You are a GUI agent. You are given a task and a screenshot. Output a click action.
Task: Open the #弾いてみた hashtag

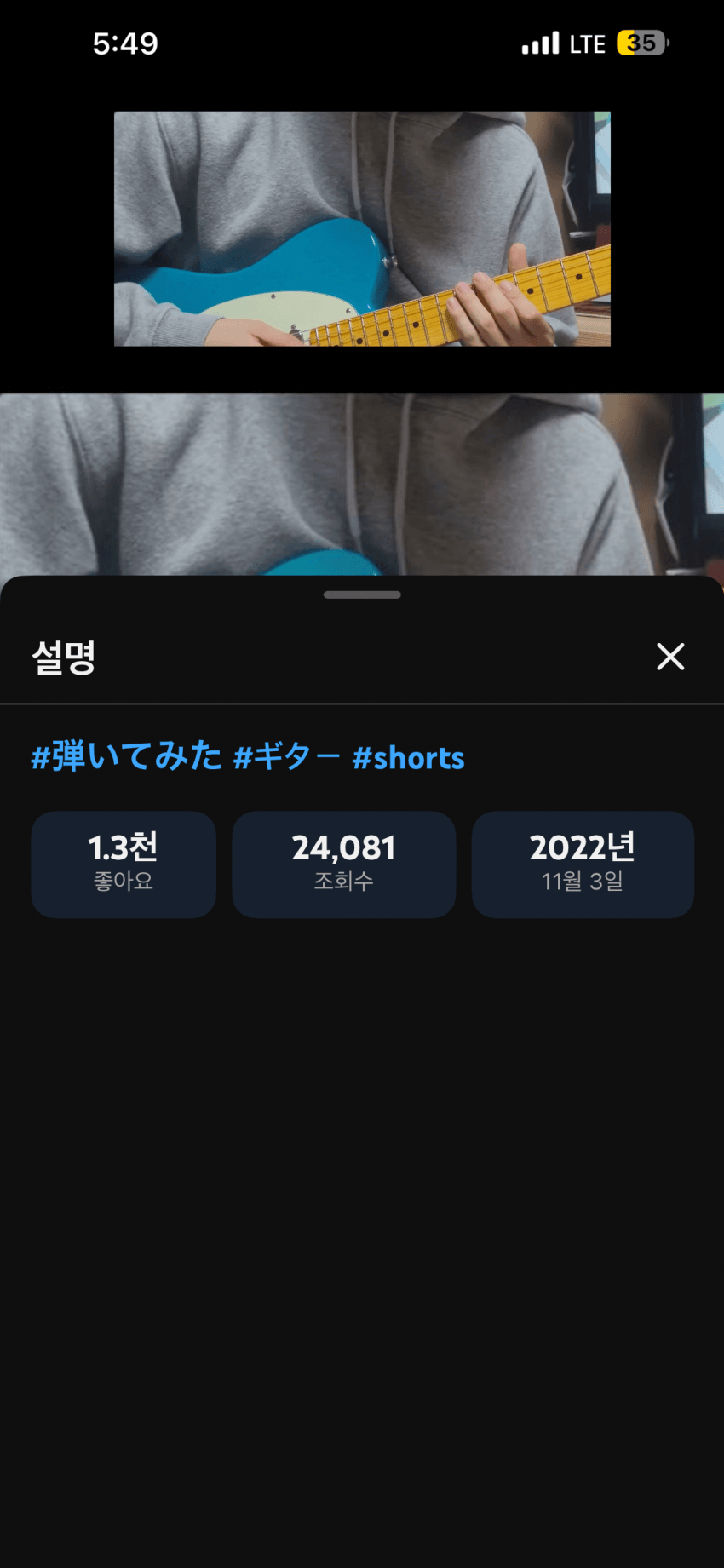tap(126, 756)
